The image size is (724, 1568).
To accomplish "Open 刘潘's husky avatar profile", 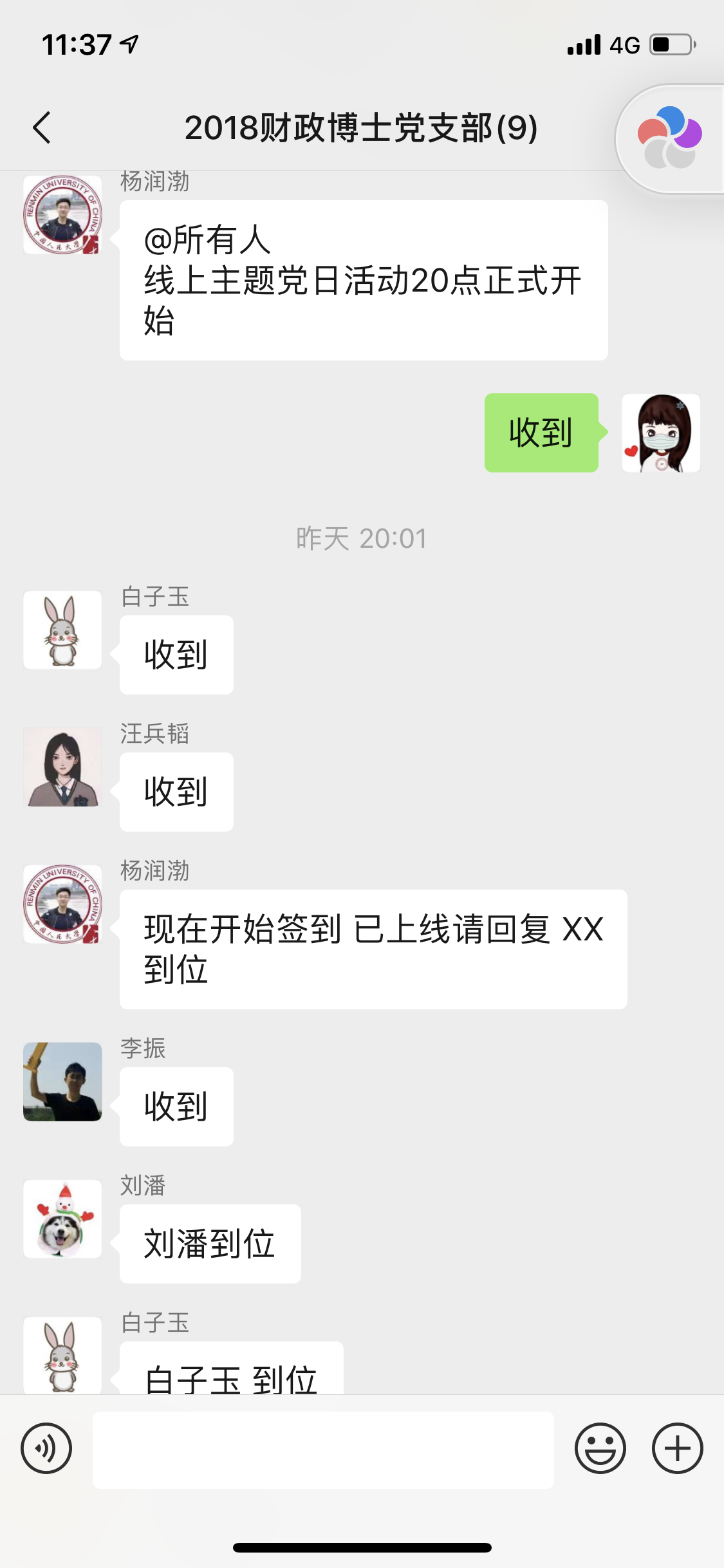I will click(62, 1219).
